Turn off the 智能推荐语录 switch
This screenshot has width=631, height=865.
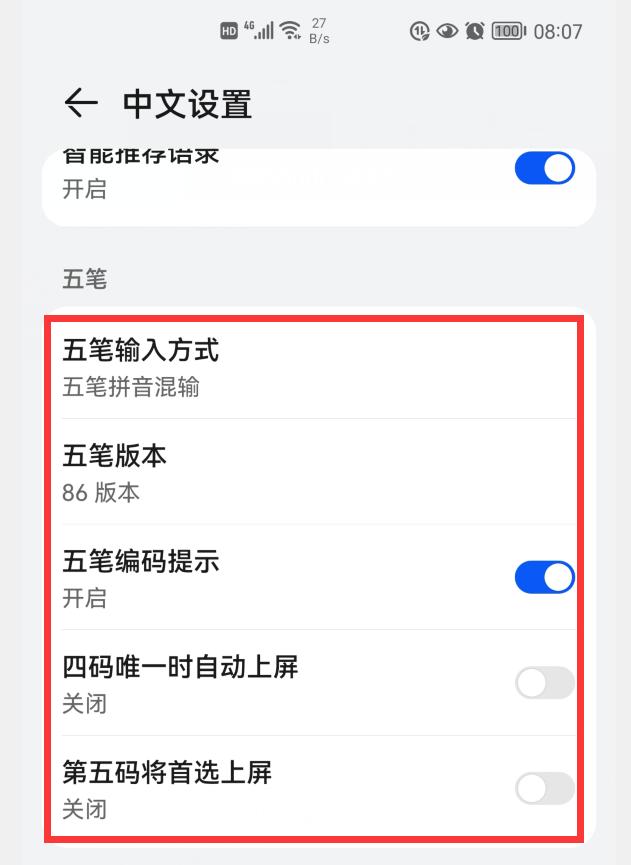pyautogui.click(x=544, y=168)
